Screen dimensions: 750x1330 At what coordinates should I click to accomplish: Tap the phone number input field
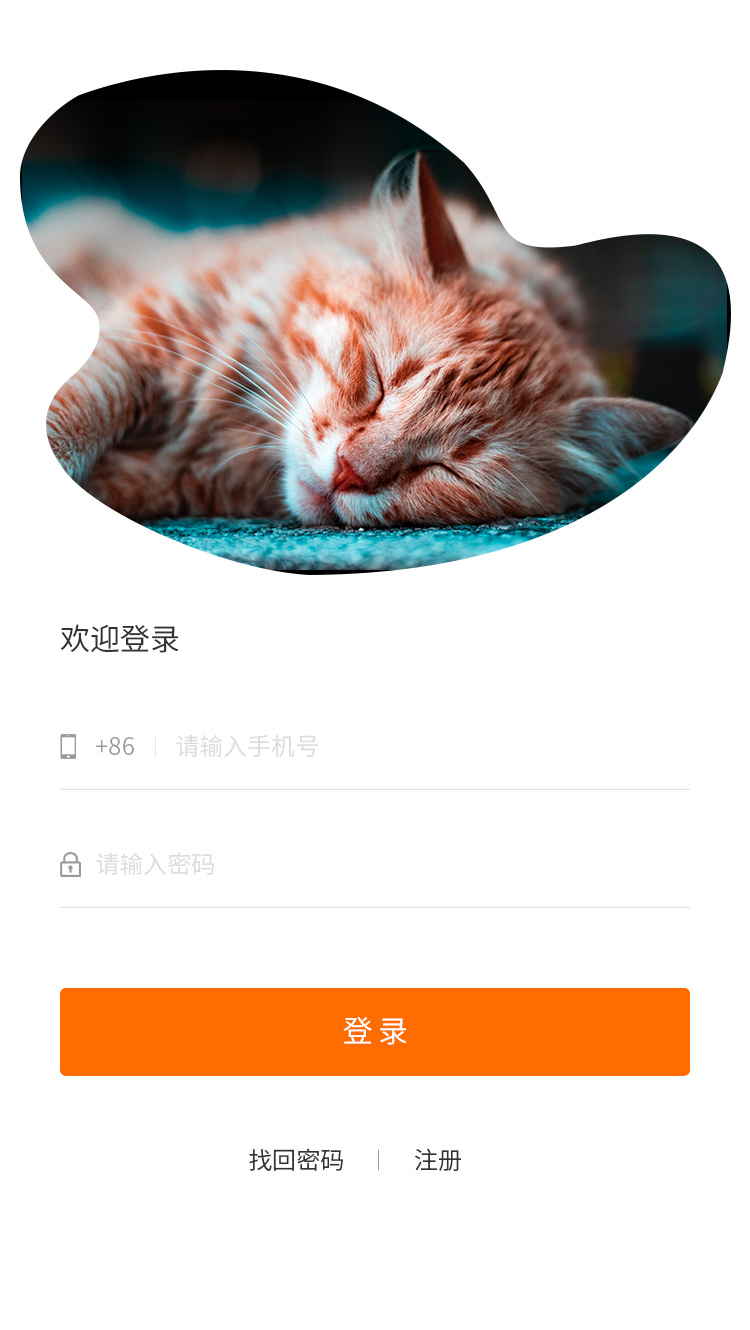tap(420, 747)
